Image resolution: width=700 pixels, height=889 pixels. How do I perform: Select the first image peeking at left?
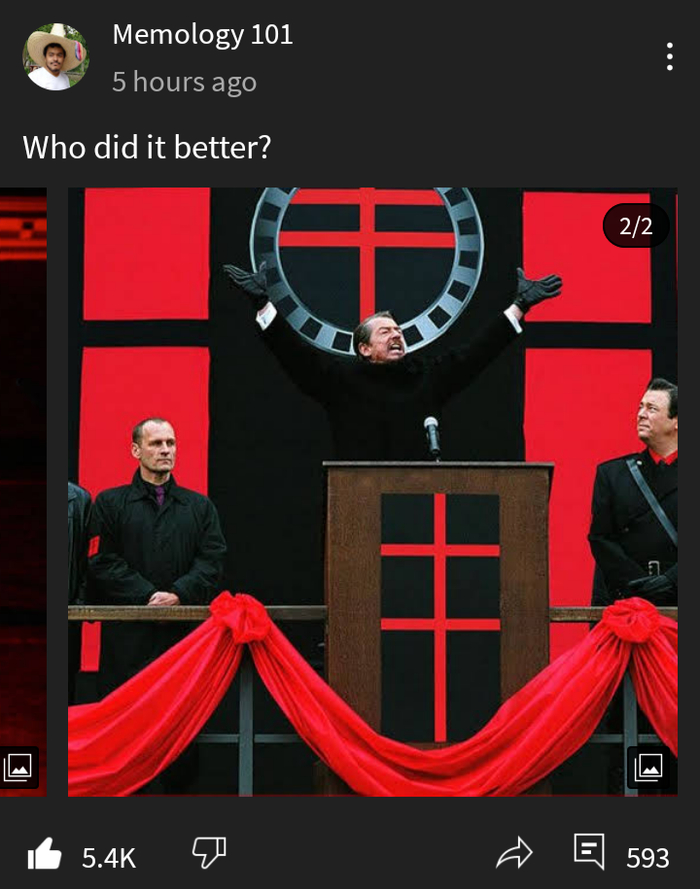pyautogui.click(x=22, y=490)
